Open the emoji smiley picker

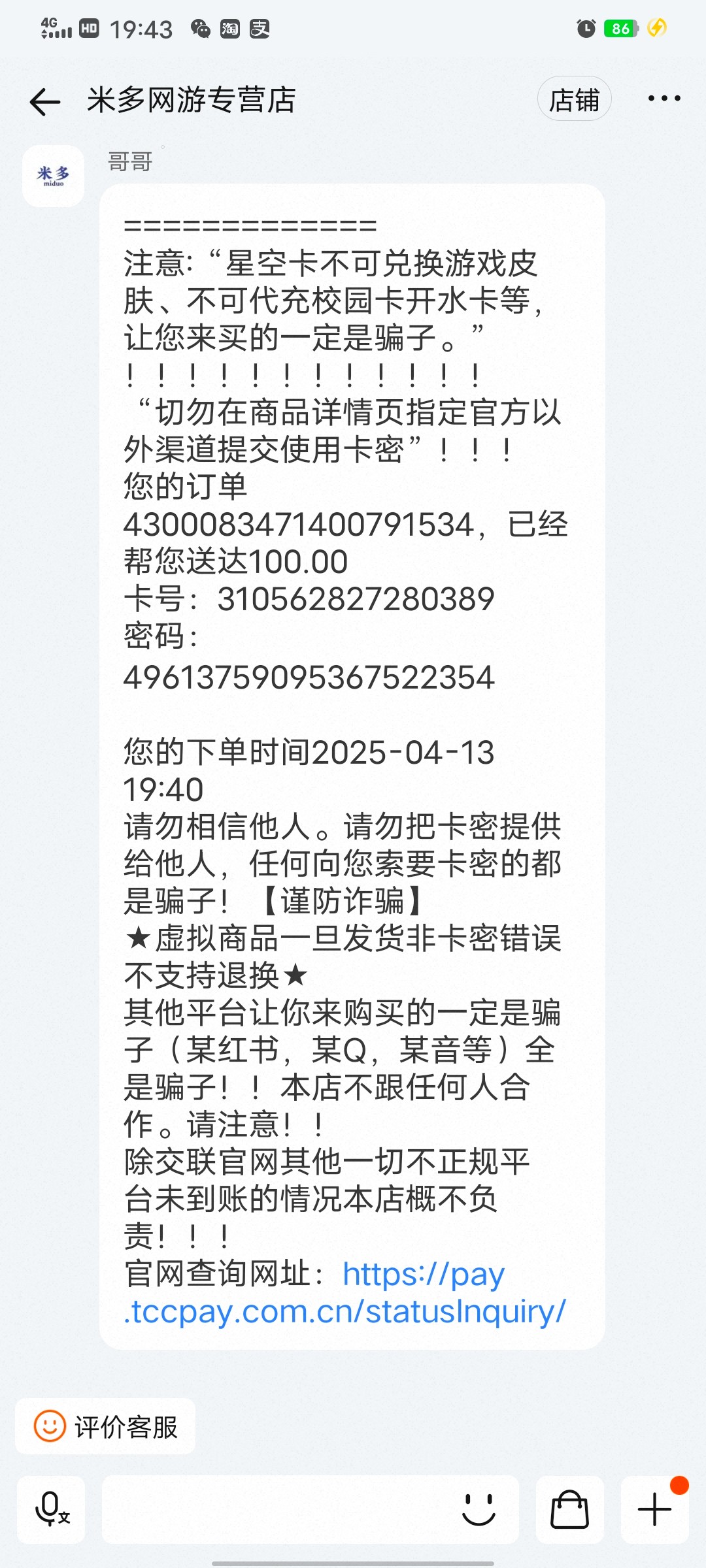coord(479,1509)
